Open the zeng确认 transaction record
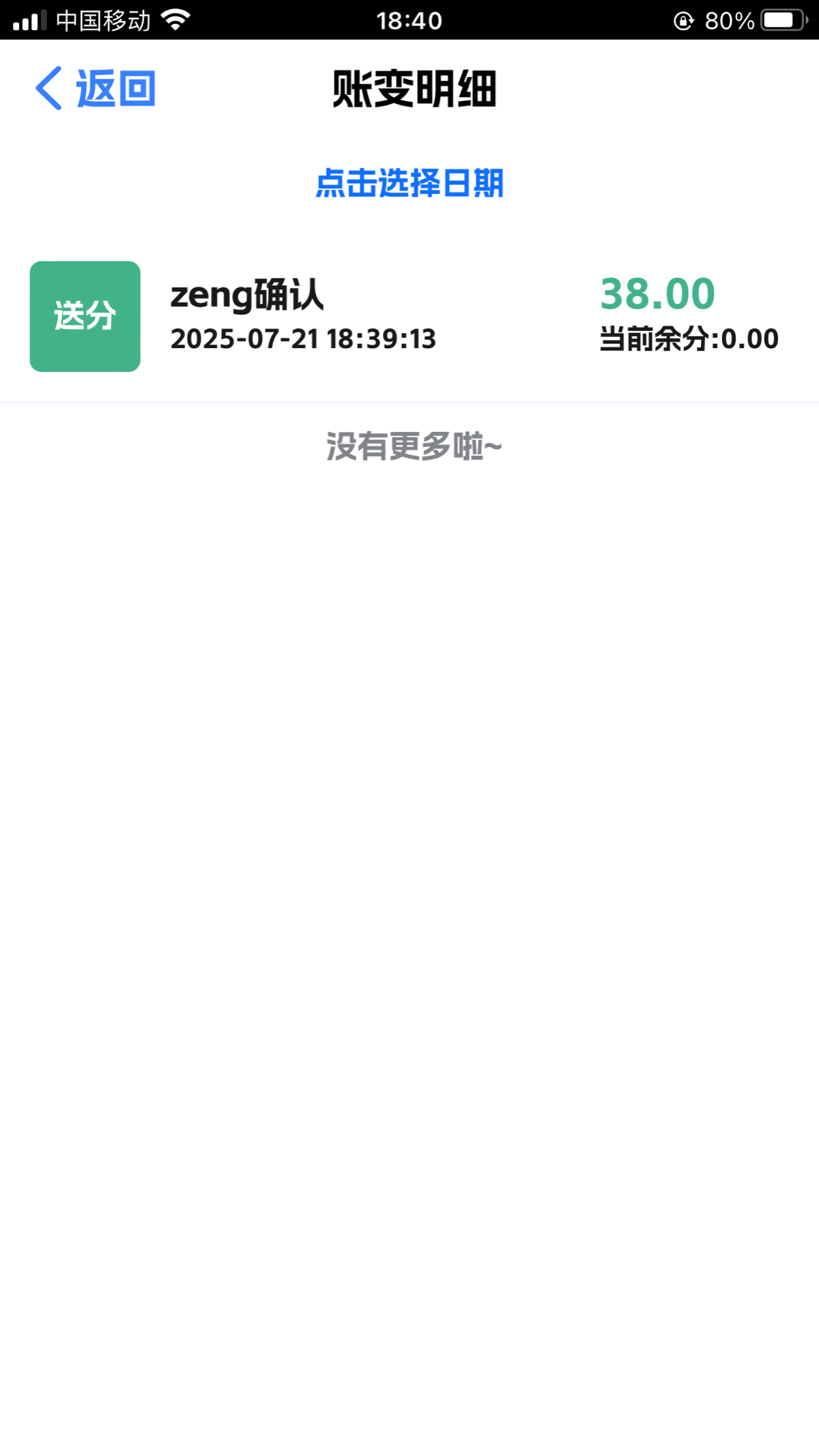 click(x=409, y=317)
